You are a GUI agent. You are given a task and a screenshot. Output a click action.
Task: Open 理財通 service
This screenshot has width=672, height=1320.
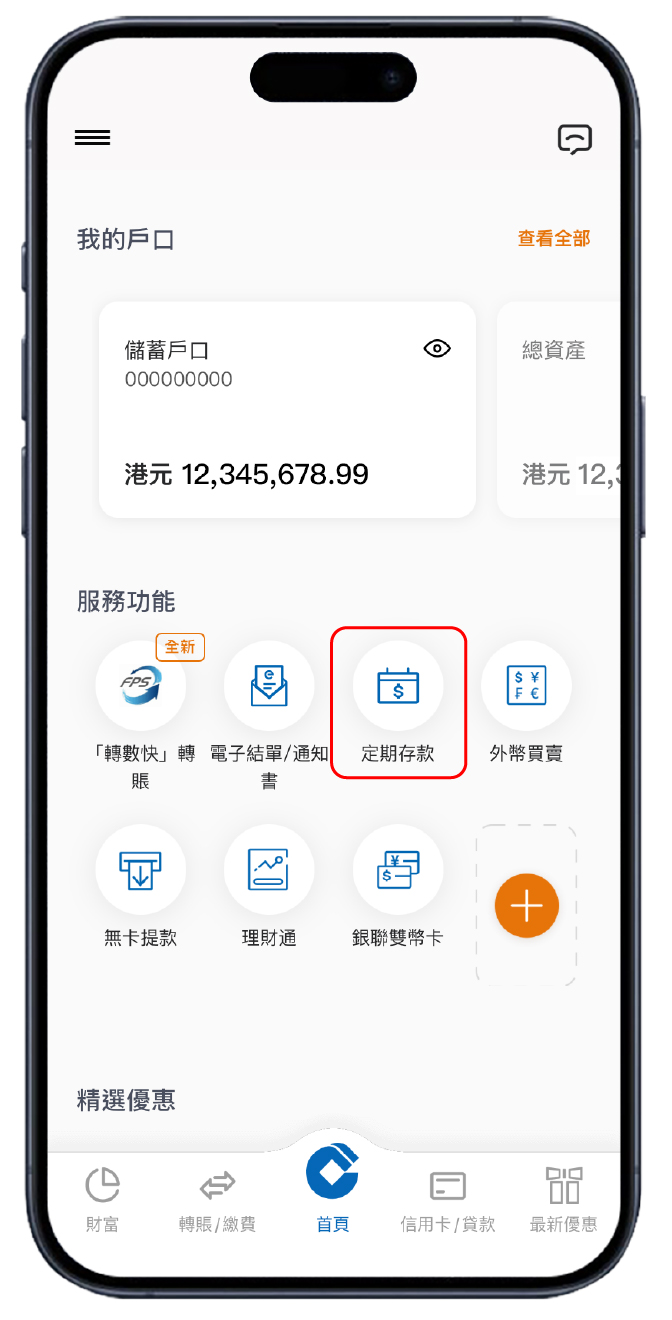(269, 870)
